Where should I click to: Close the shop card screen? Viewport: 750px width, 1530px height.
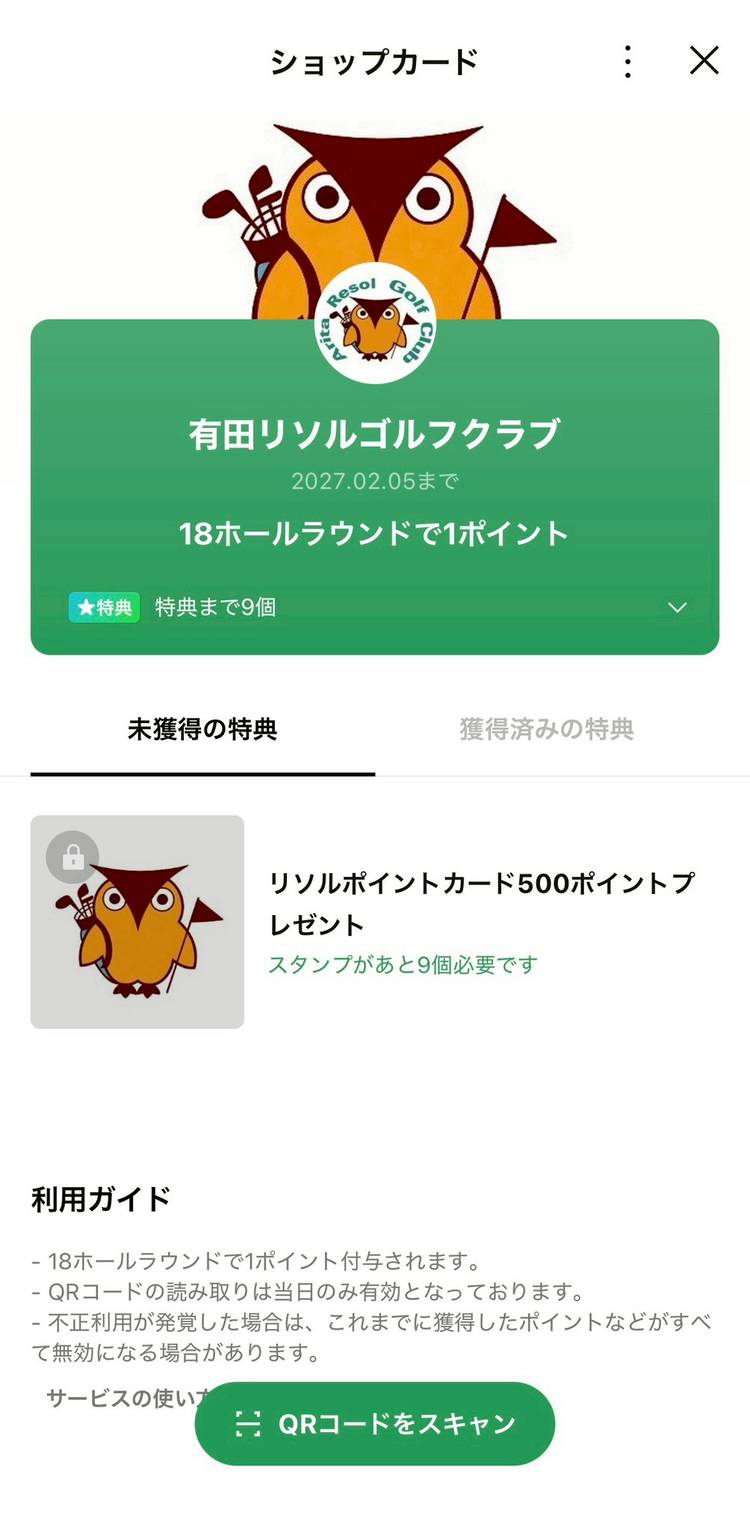point(704,61)
